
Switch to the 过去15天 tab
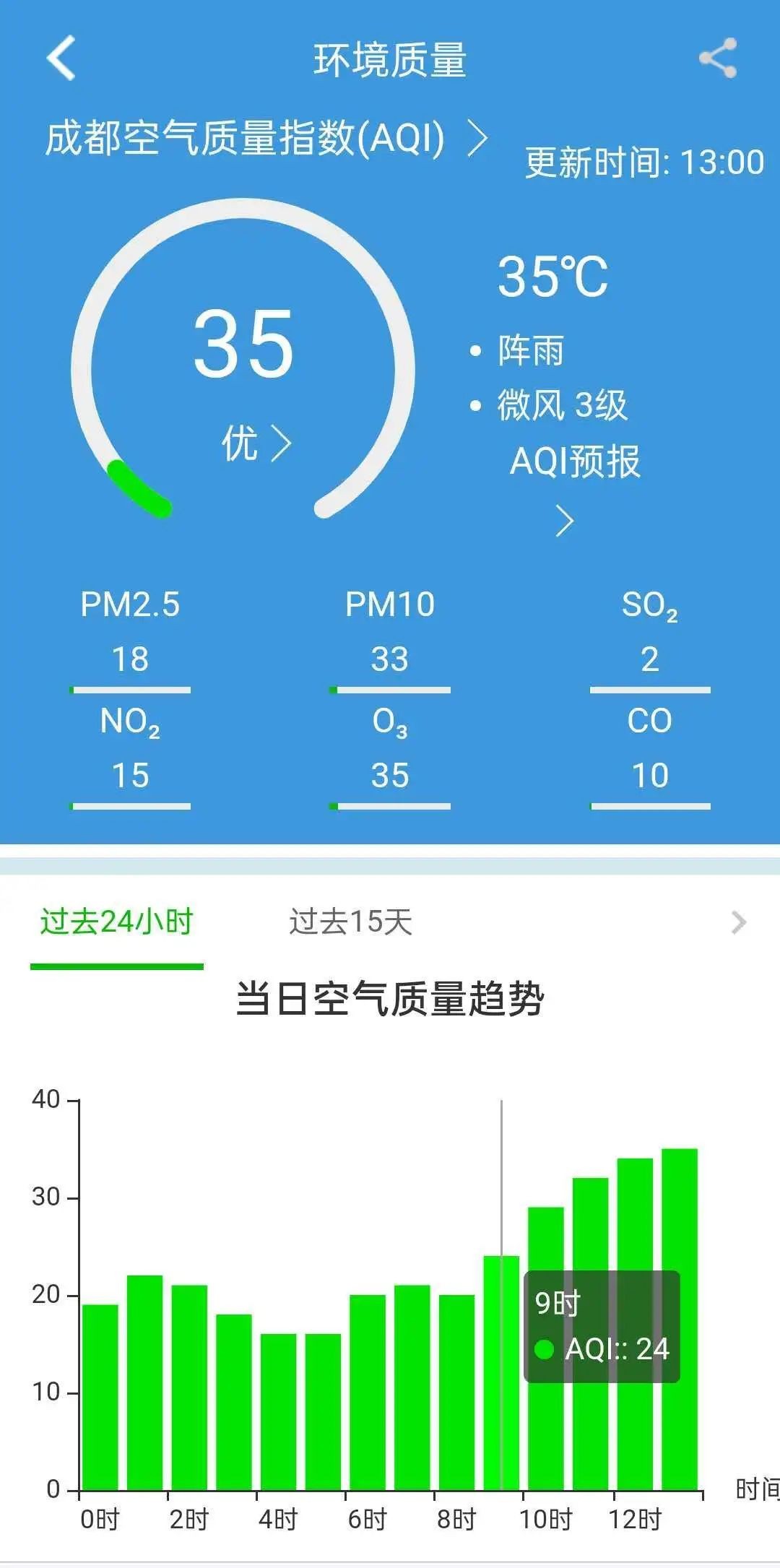pyautogui.click(x=350, y=922)
